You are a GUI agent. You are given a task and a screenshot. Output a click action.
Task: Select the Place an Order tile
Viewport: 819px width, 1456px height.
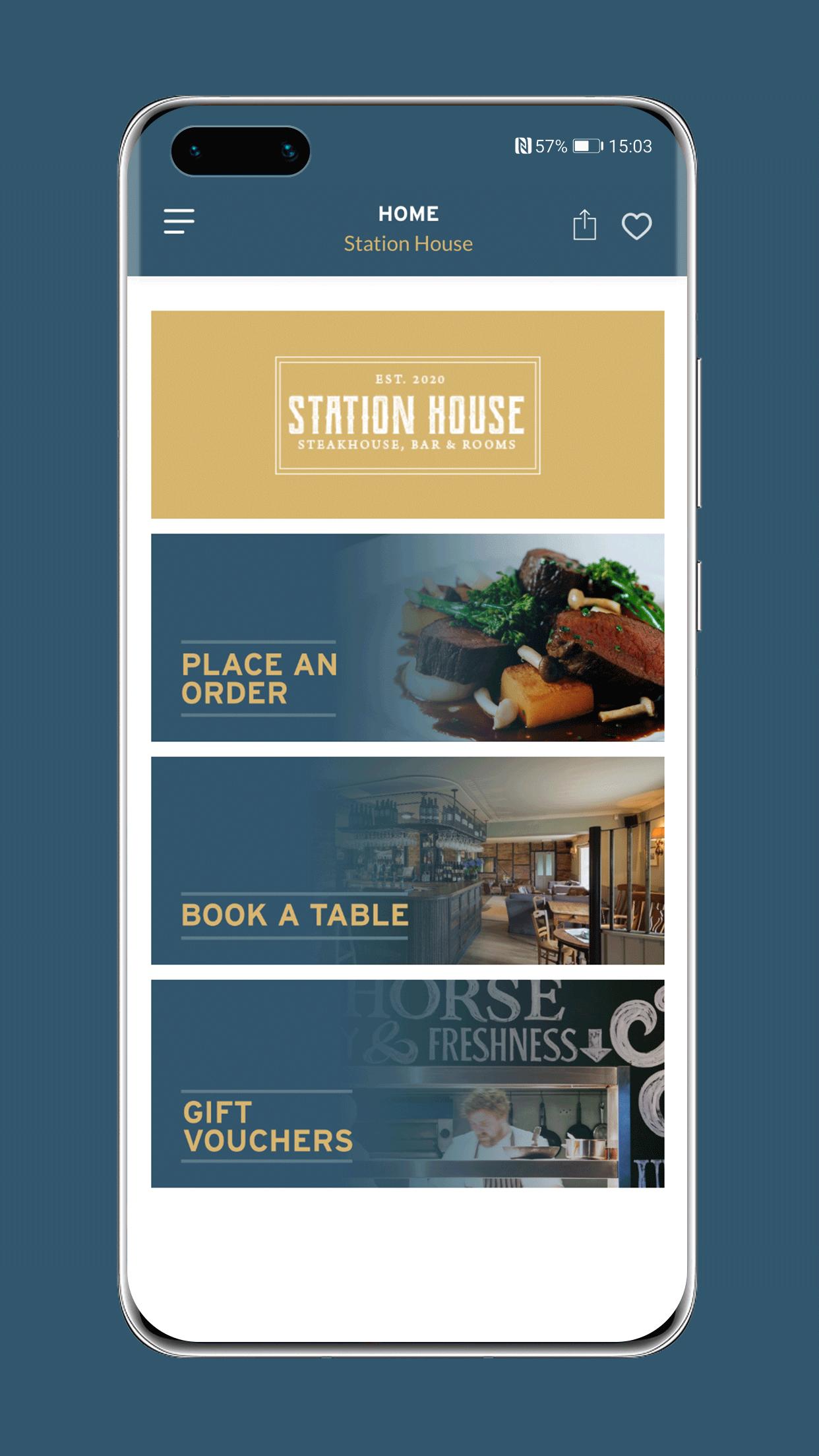coord(408,638)
